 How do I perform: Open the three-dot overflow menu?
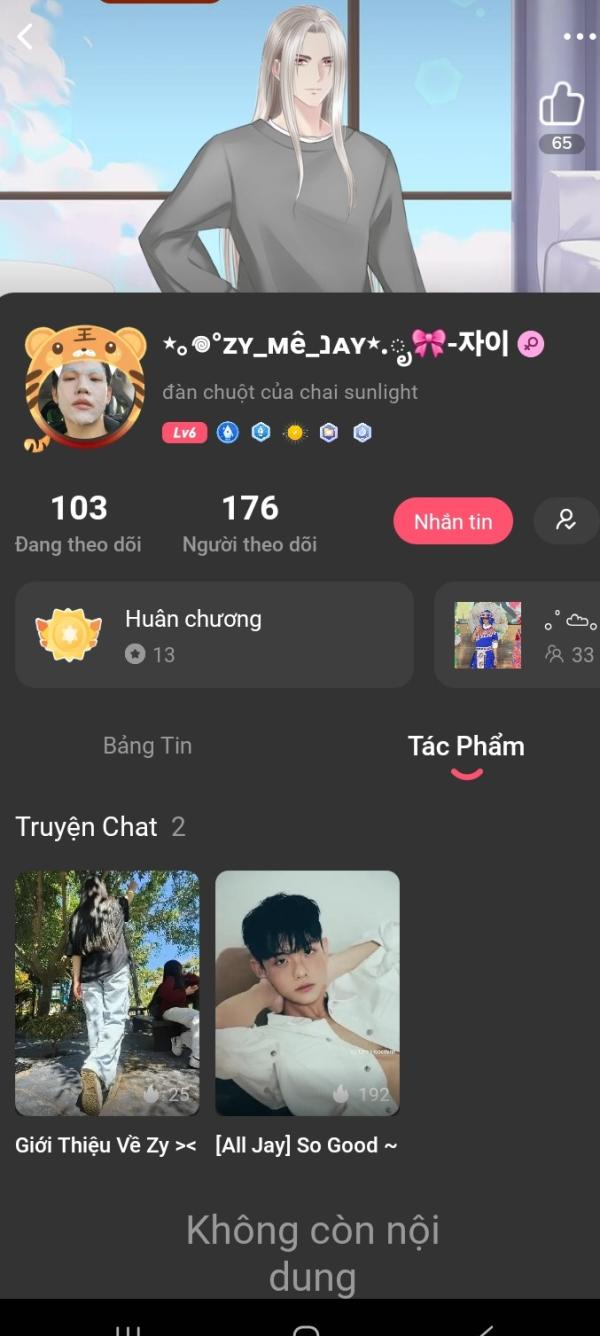pyautogui.click(x=579, y=37)
